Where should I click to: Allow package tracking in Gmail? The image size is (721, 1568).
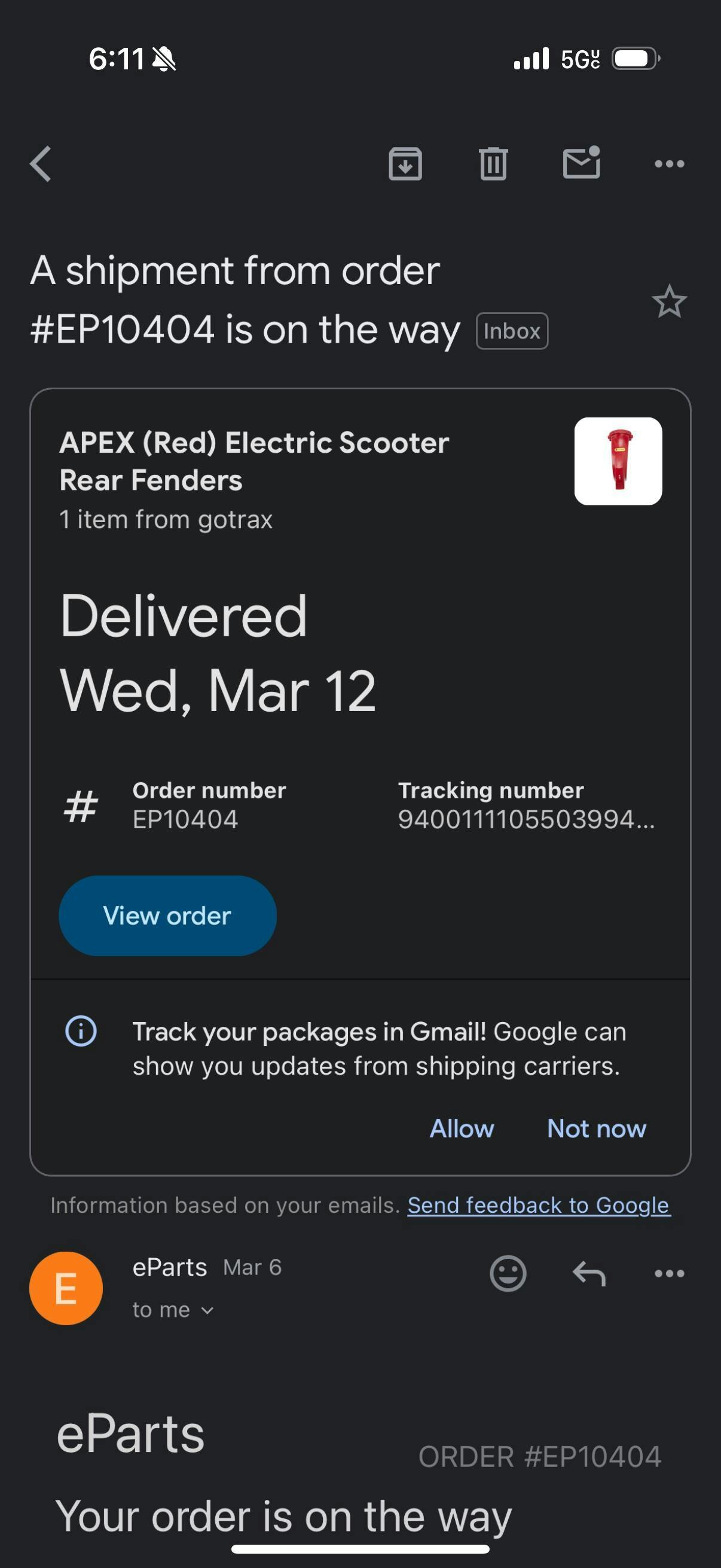(462, 1128)
